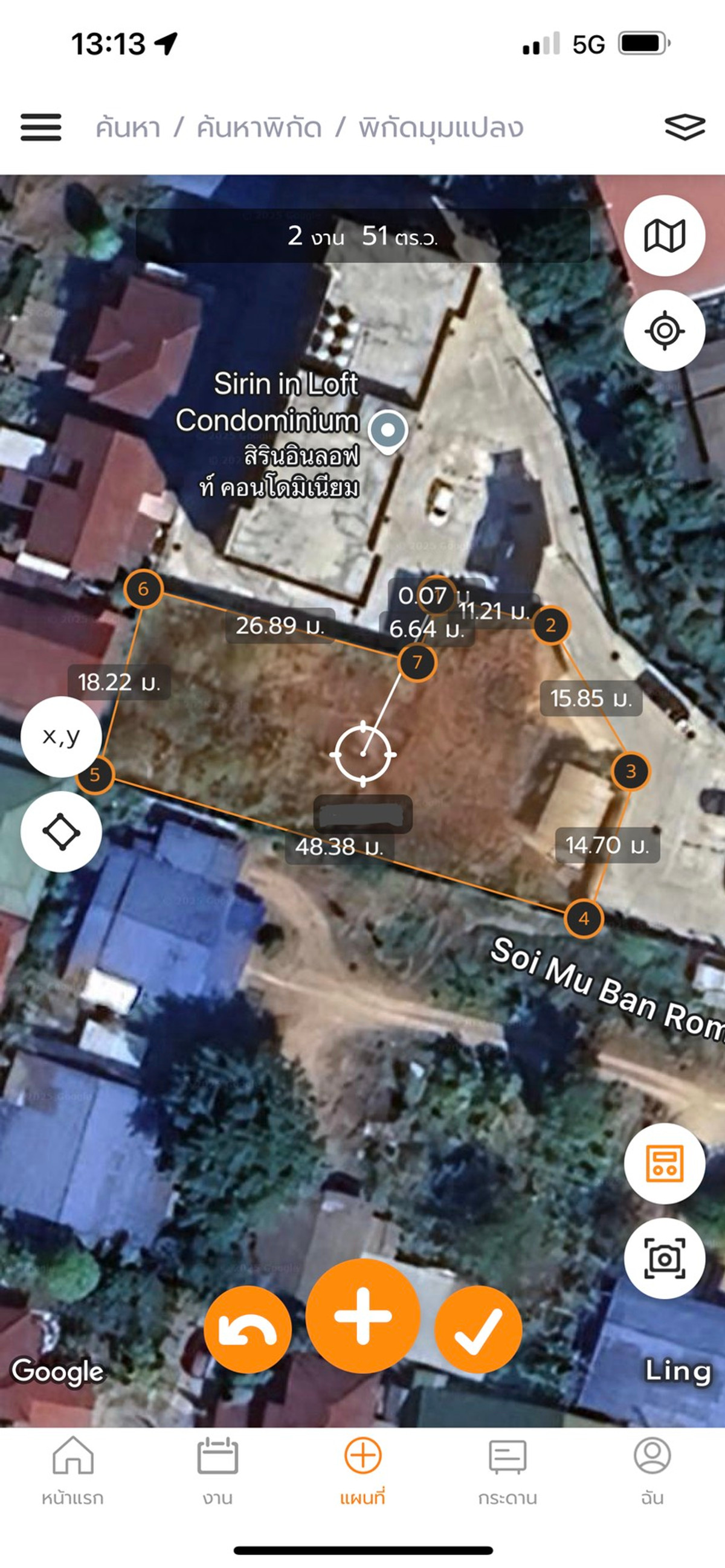Tap the diamond polygon shape button
This screenshot has width=725, height=1568.
[61, 832]
